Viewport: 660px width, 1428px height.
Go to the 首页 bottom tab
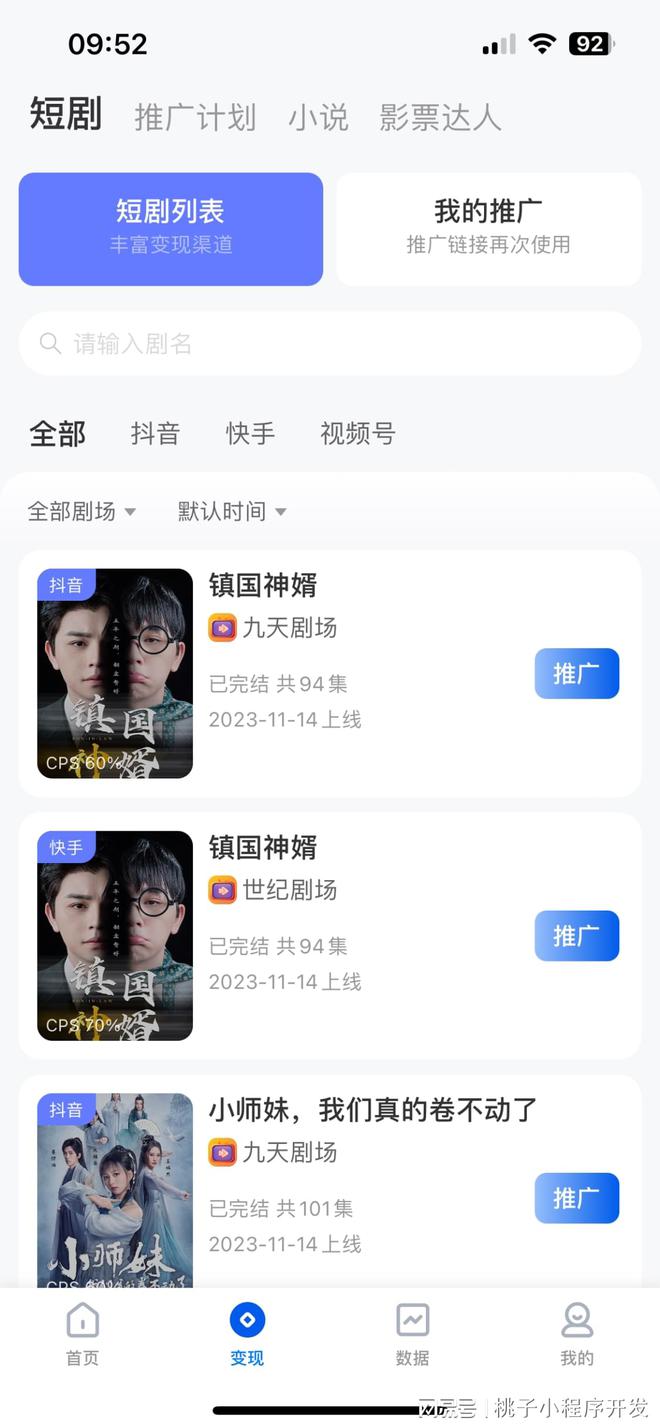(x=83, y=1334)
